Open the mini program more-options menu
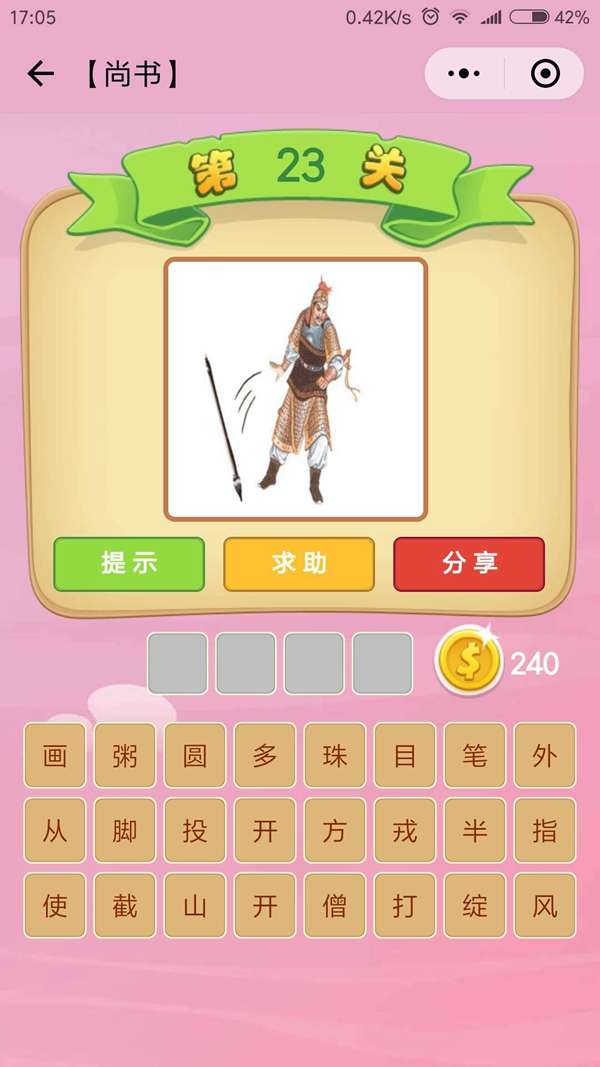Image resolution: width=600 pixels, height=1067 pixels. [464, 74]
